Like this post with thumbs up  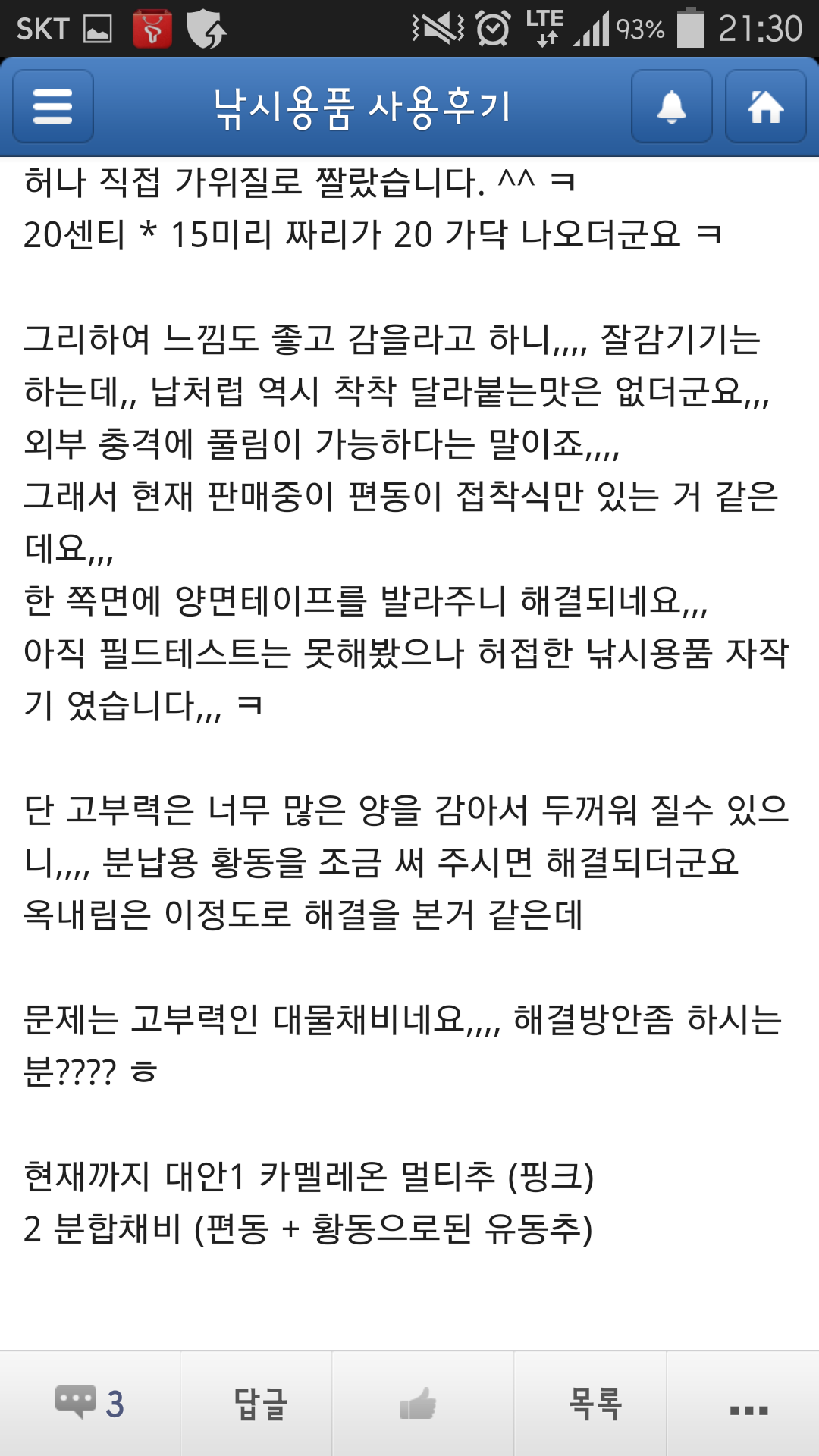419,1404
